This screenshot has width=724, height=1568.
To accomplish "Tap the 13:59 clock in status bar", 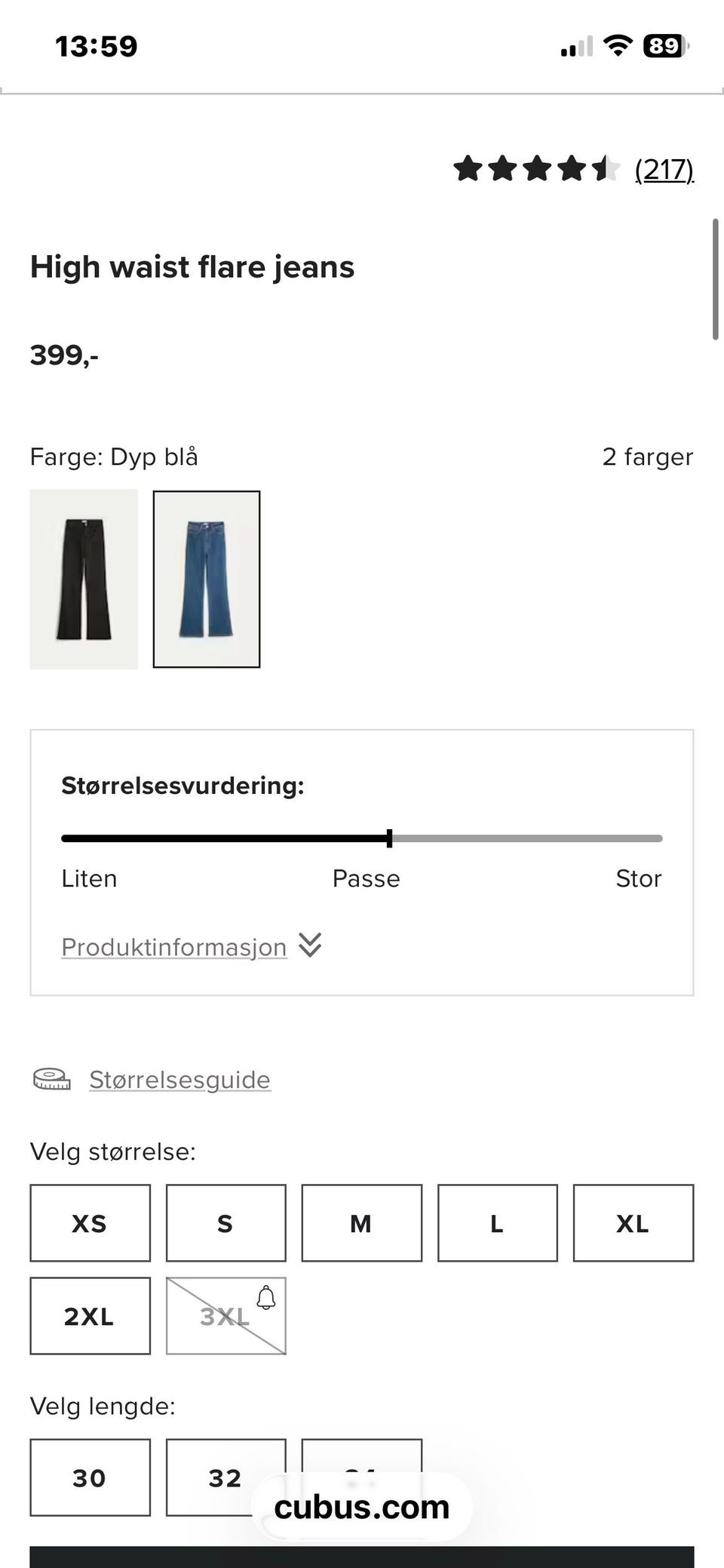I will [95, 45].
